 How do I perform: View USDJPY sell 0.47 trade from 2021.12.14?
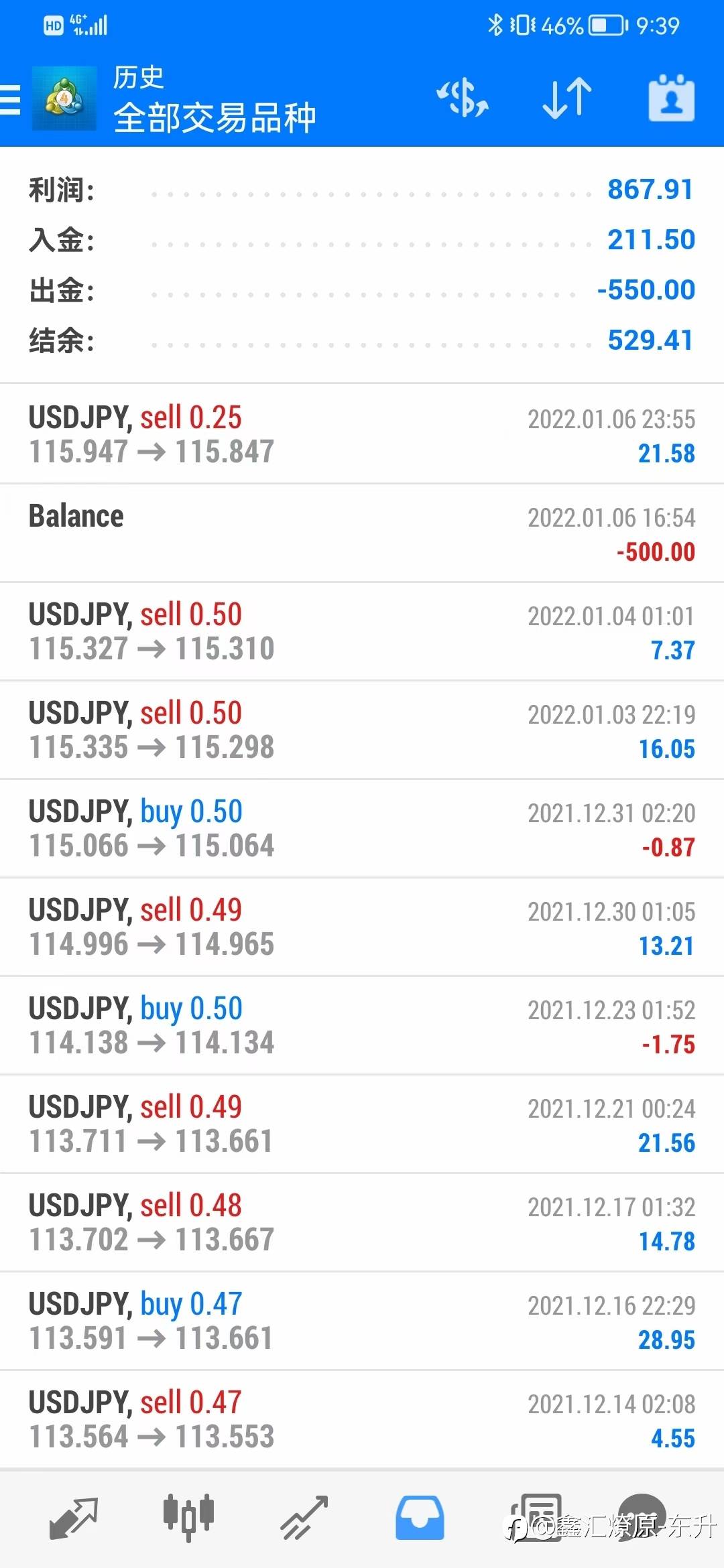click(362, 1419)
